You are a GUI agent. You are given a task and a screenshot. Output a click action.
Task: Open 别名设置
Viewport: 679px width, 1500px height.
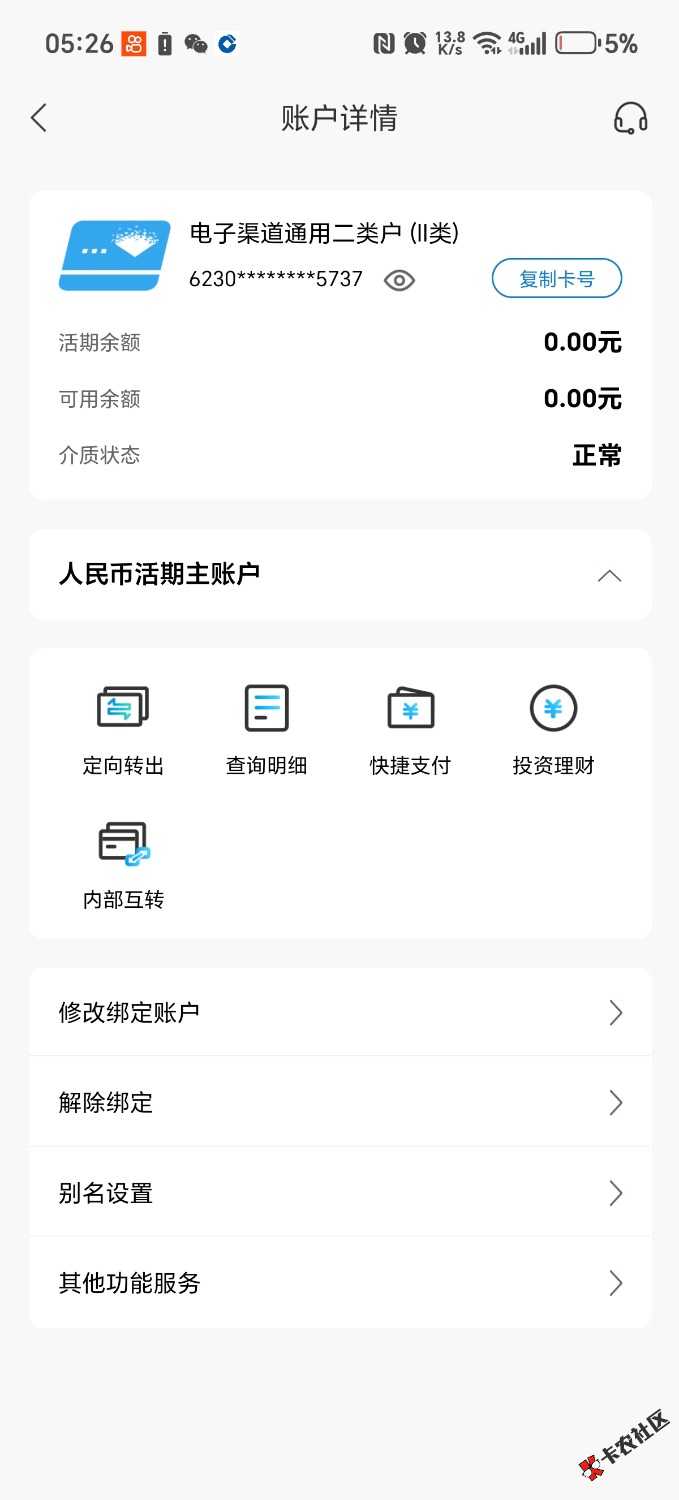point(340,1193)
